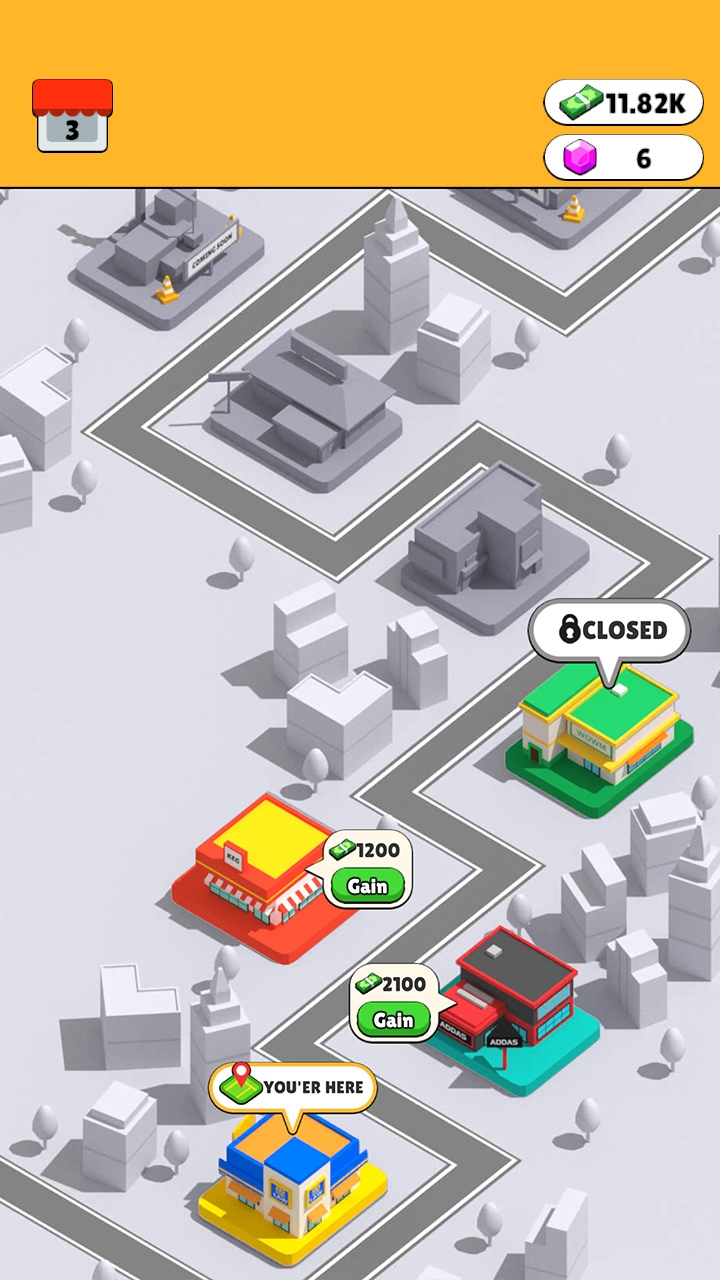Collect the 2100 cash Gain button
The width and height of the screenshot is (720, 1280).
tap(393, 1020)
